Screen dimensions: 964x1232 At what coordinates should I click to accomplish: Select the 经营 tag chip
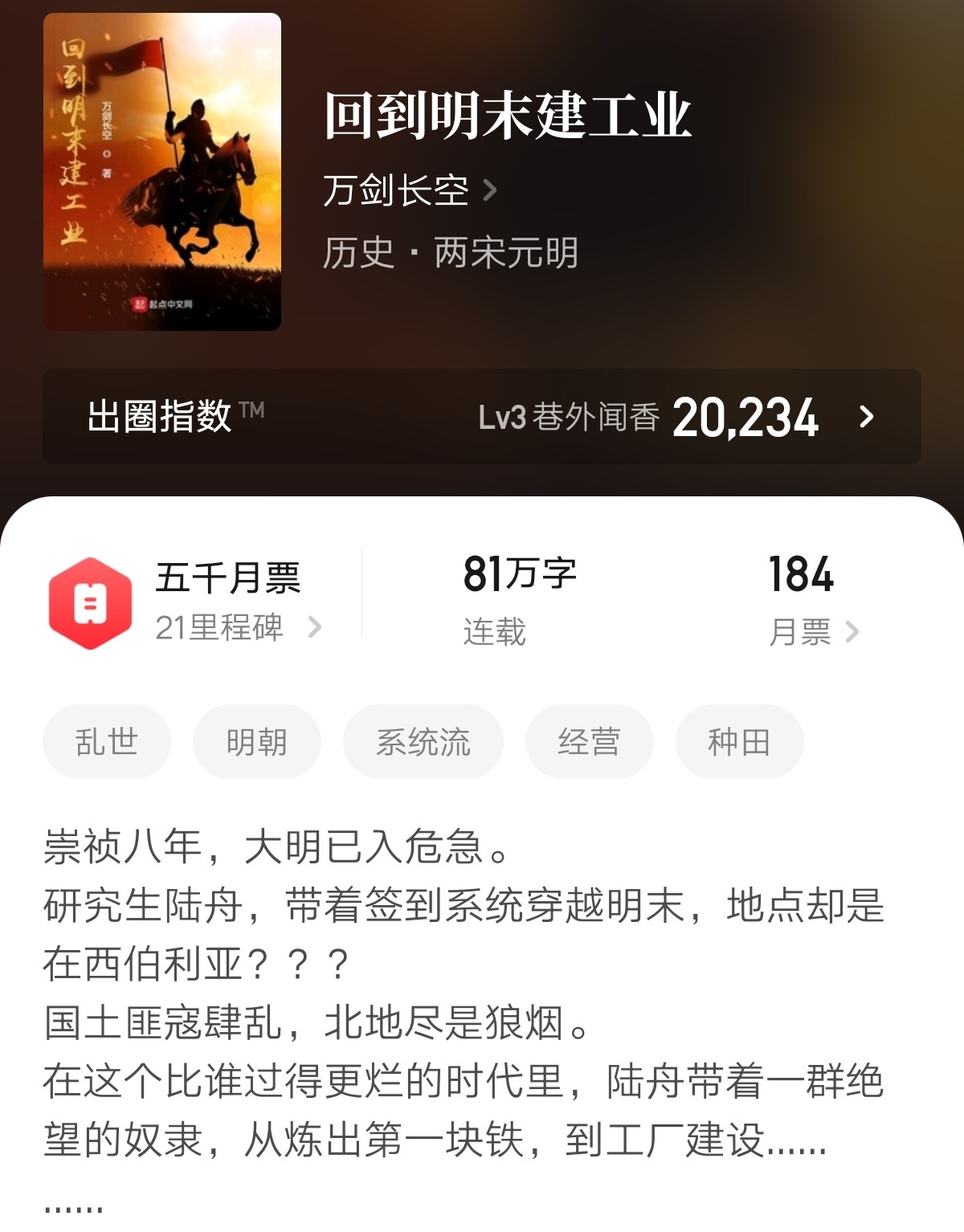(x=589, y=741)
